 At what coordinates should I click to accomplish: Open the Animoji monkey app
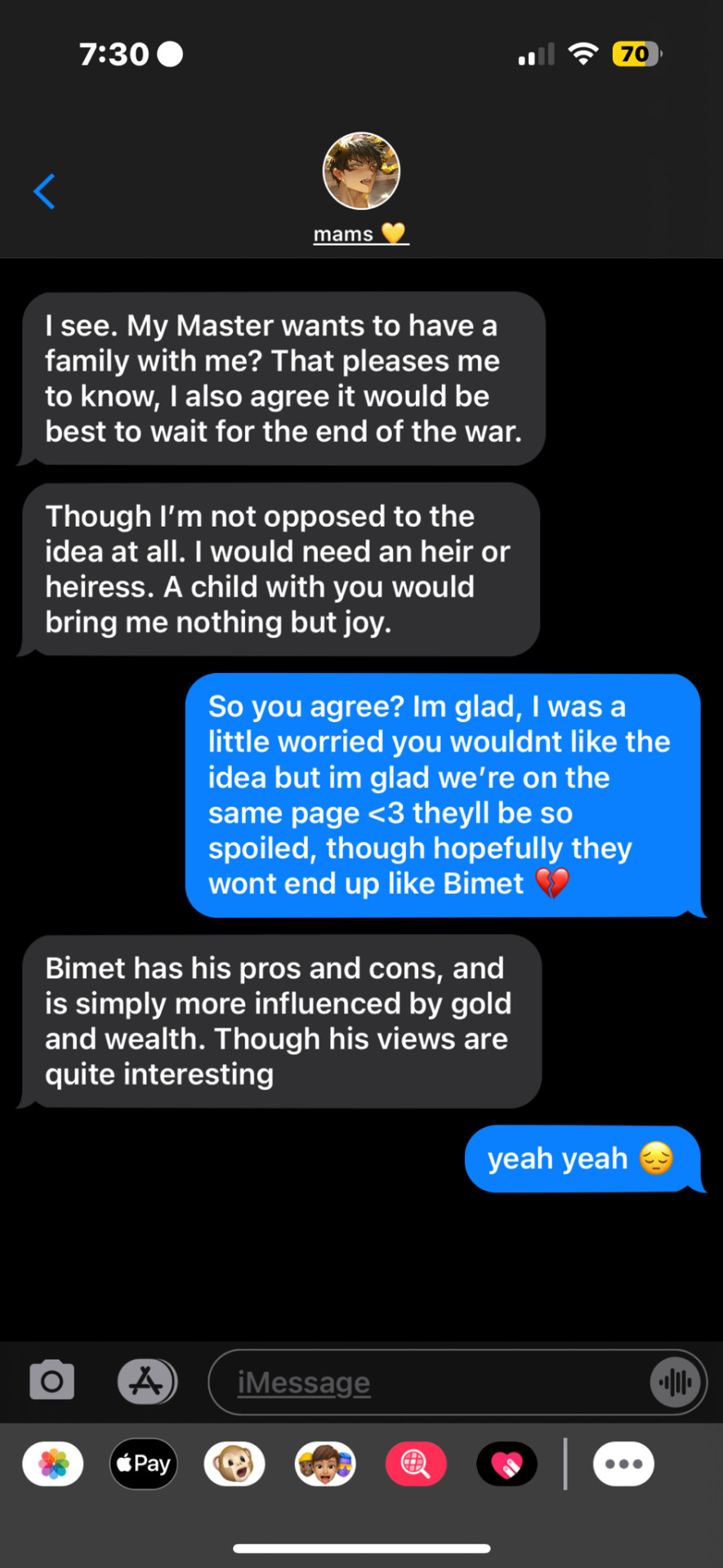tap(234, 1464)
